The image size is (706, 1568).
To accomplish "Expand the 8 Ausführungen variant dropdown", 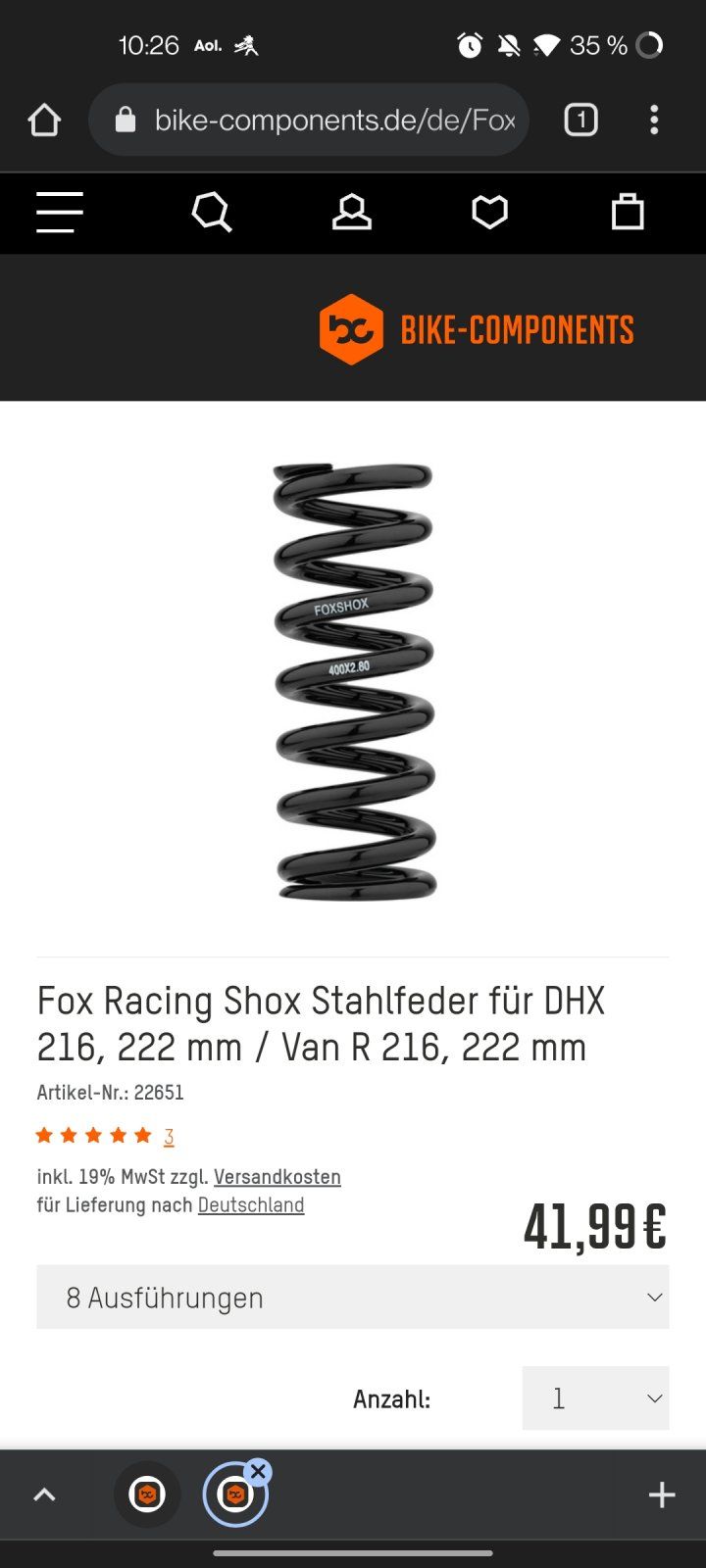I will coord(353,1298).
